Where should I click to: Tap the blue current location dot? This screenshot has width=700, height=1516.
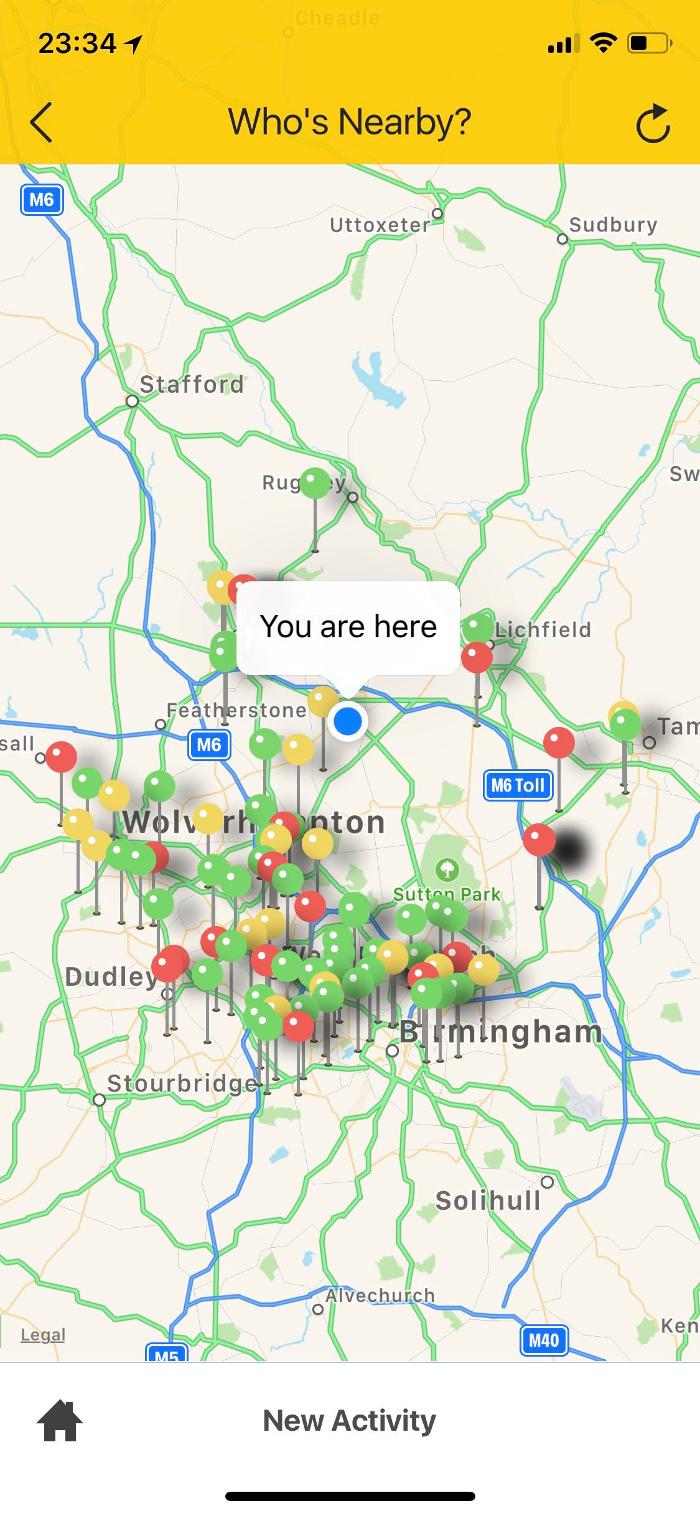(348, 720)
